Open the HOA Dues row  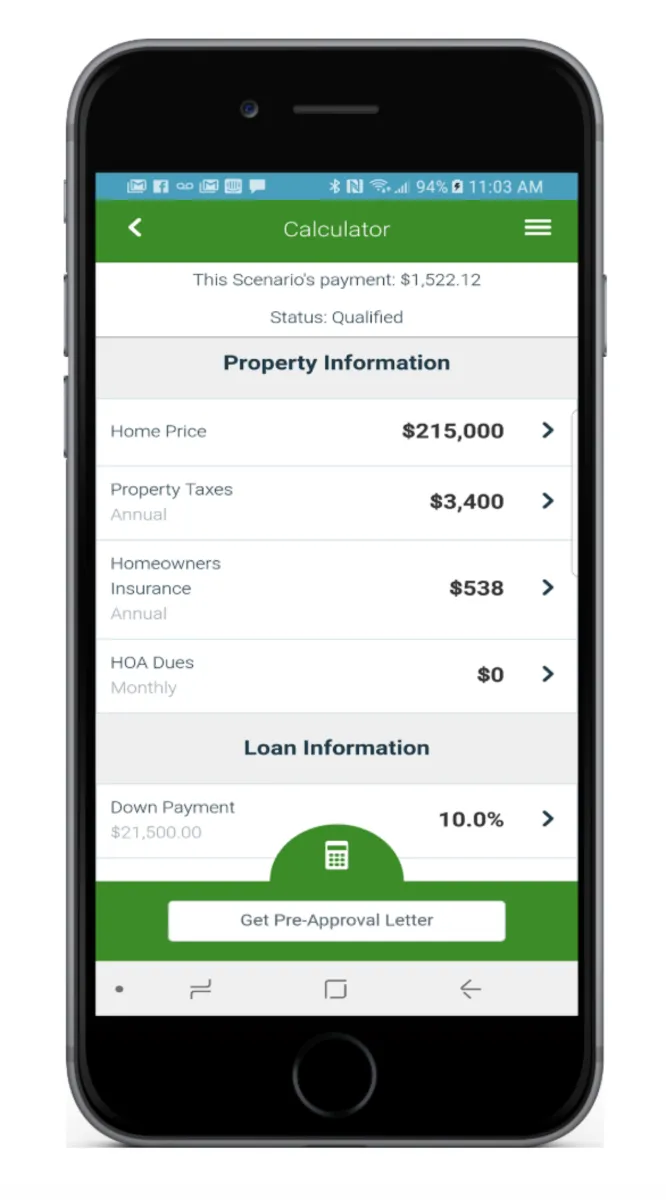coord(336,675)
